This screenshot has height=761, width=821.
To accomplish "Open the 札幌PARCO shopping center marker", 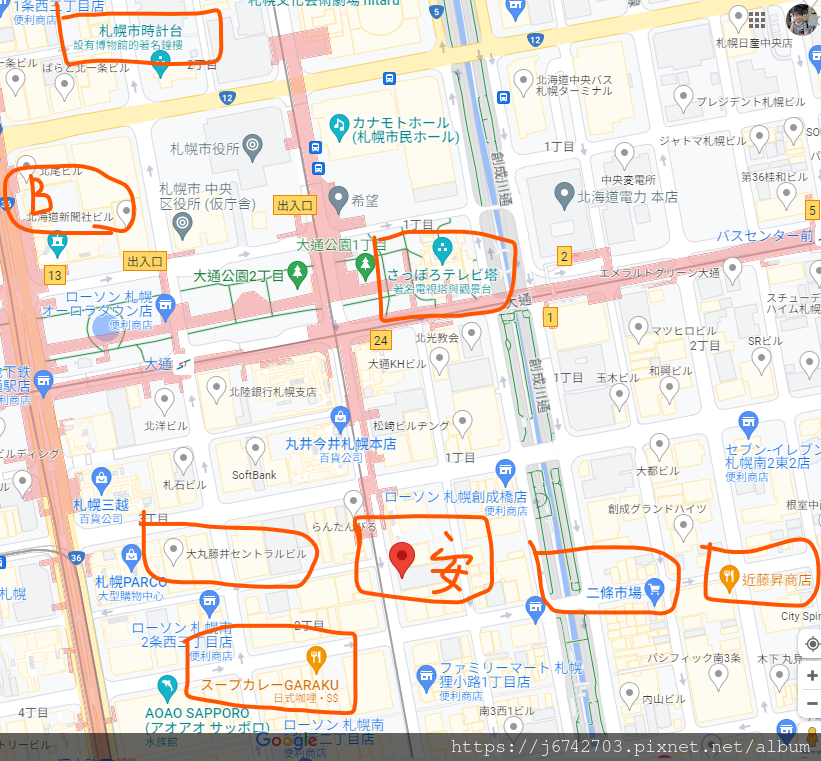I will click(131, 553).
